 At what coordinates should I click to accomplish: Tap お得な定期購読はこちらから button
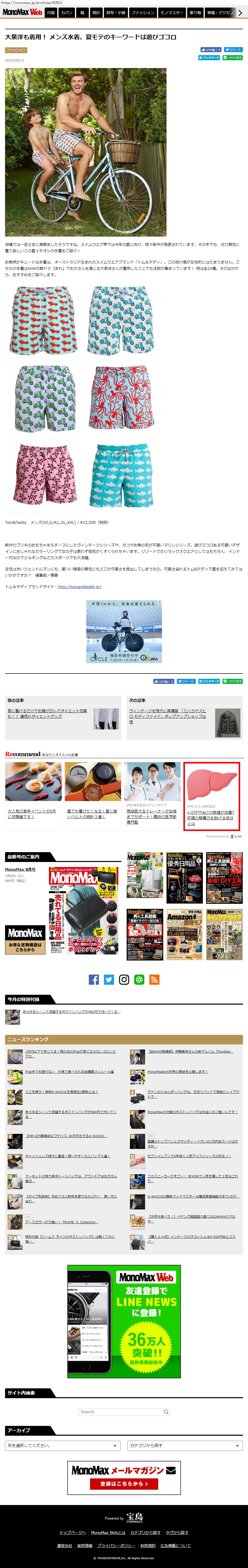[x=25, y=940]
